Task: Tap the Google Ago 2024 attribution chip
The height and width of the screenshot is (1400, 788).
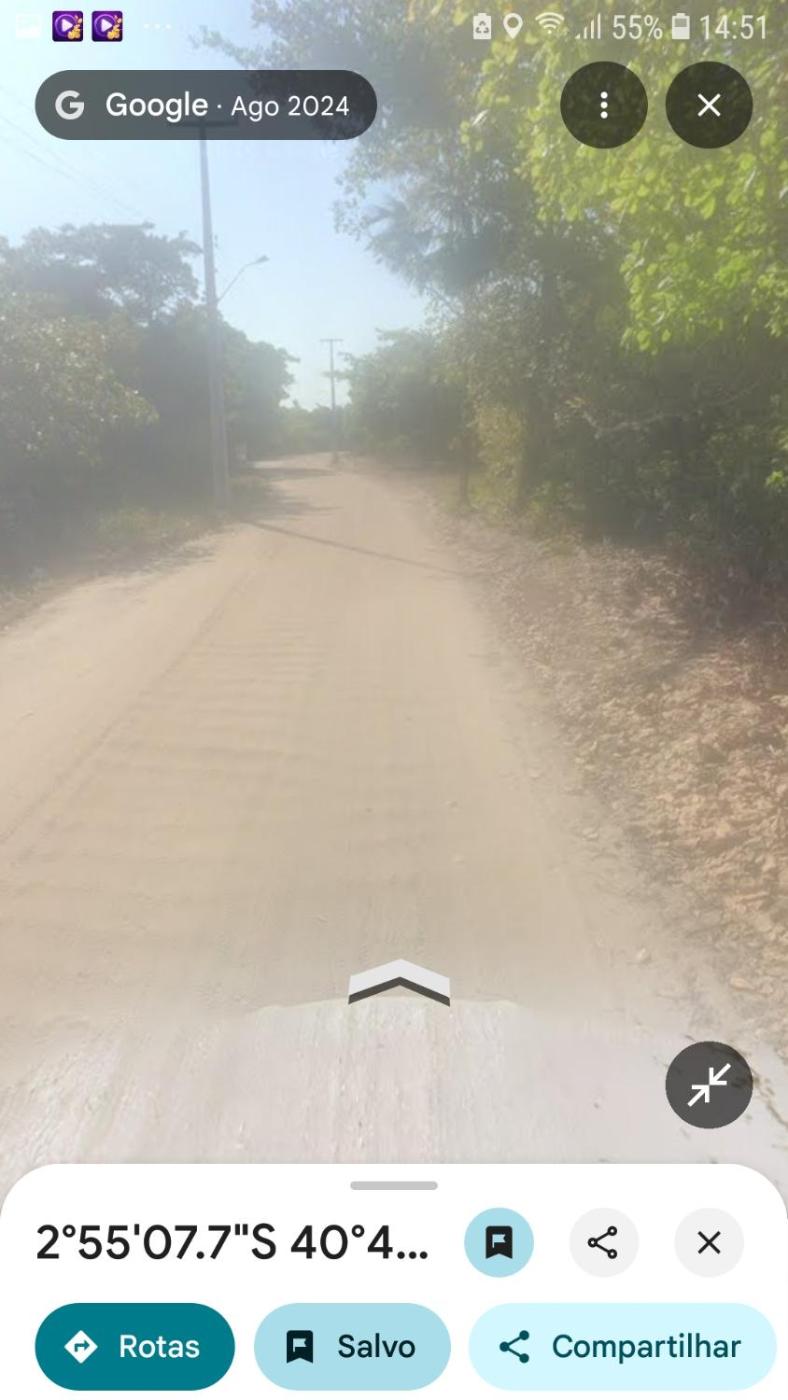Action: [x=206, y=105]
